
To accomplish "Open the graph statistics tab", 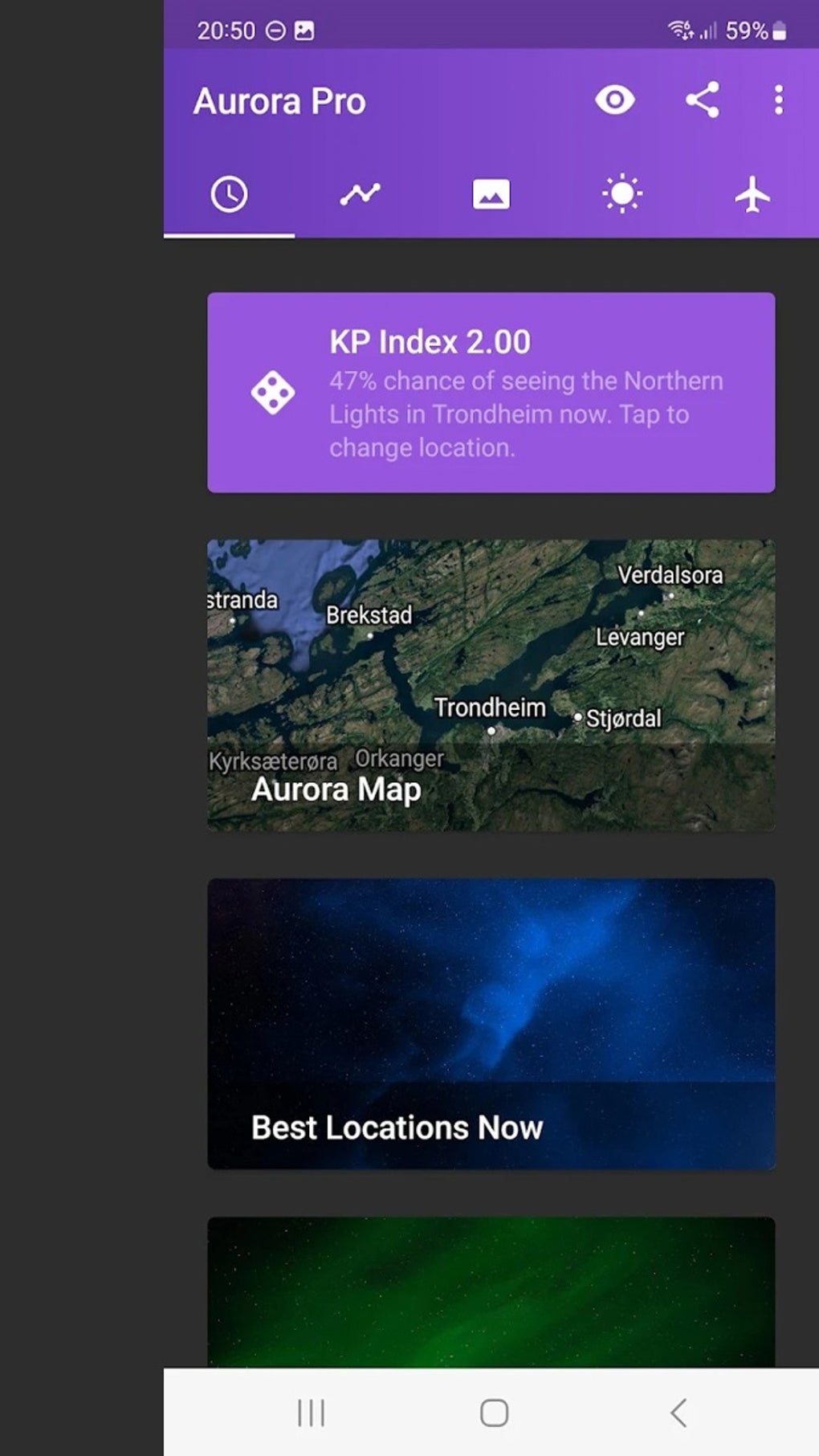I will (x=360, y=193).
